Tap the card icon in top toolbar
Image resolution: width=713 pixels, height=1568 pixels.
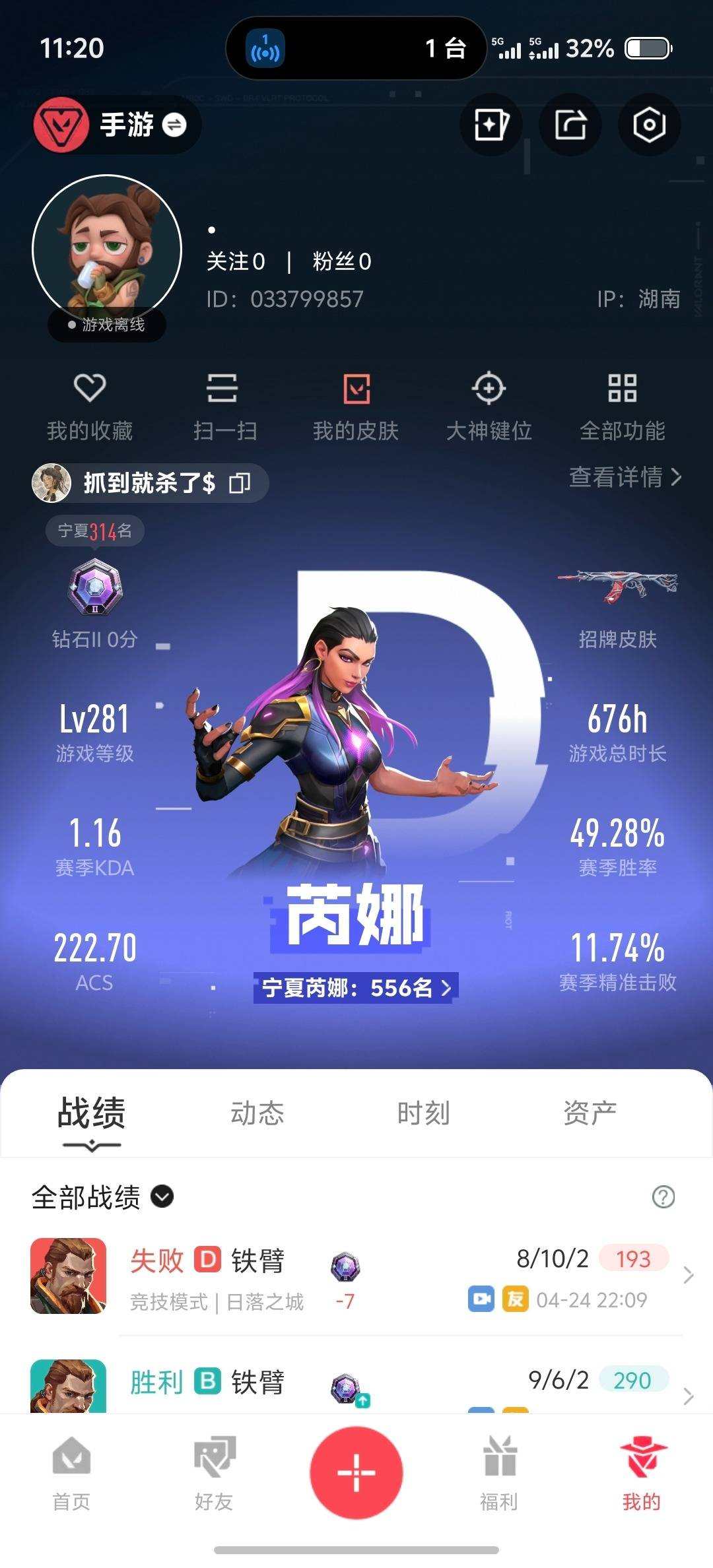click(x=491, y=125)
